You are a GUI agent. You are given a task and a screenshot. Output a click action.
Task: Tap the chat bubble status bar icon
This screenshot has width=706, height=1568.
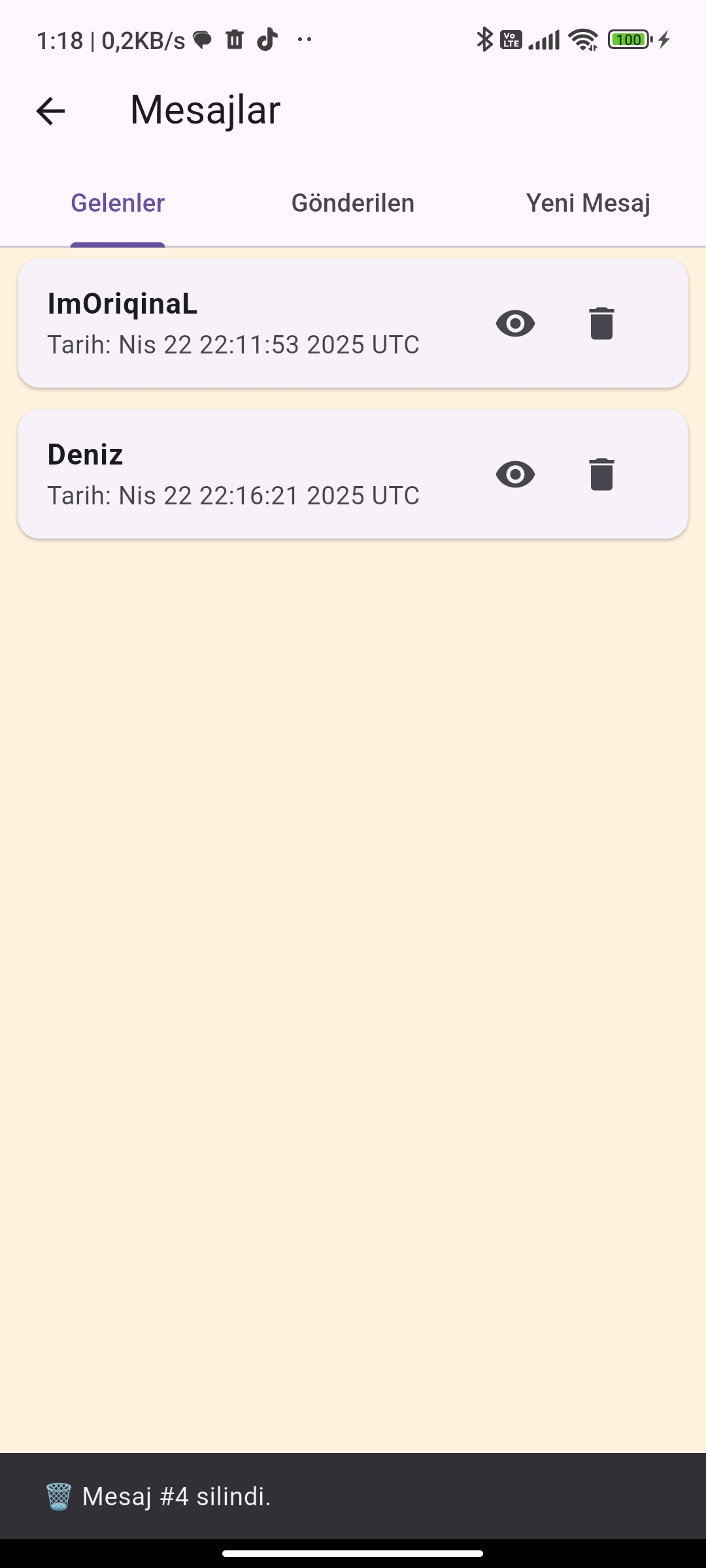pos(202,39)
